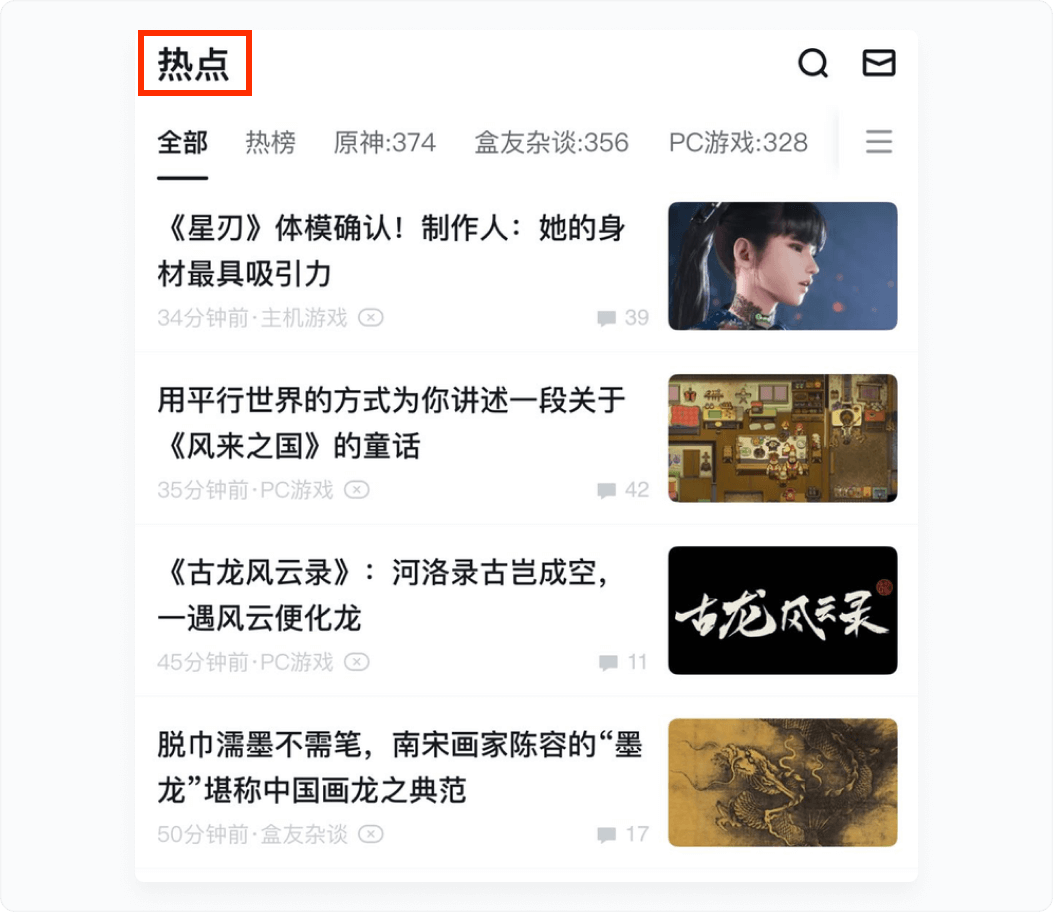1053x918 pixels.
Task: Open the 《星刃》体模确认 article
Action: tap(391, 250)
